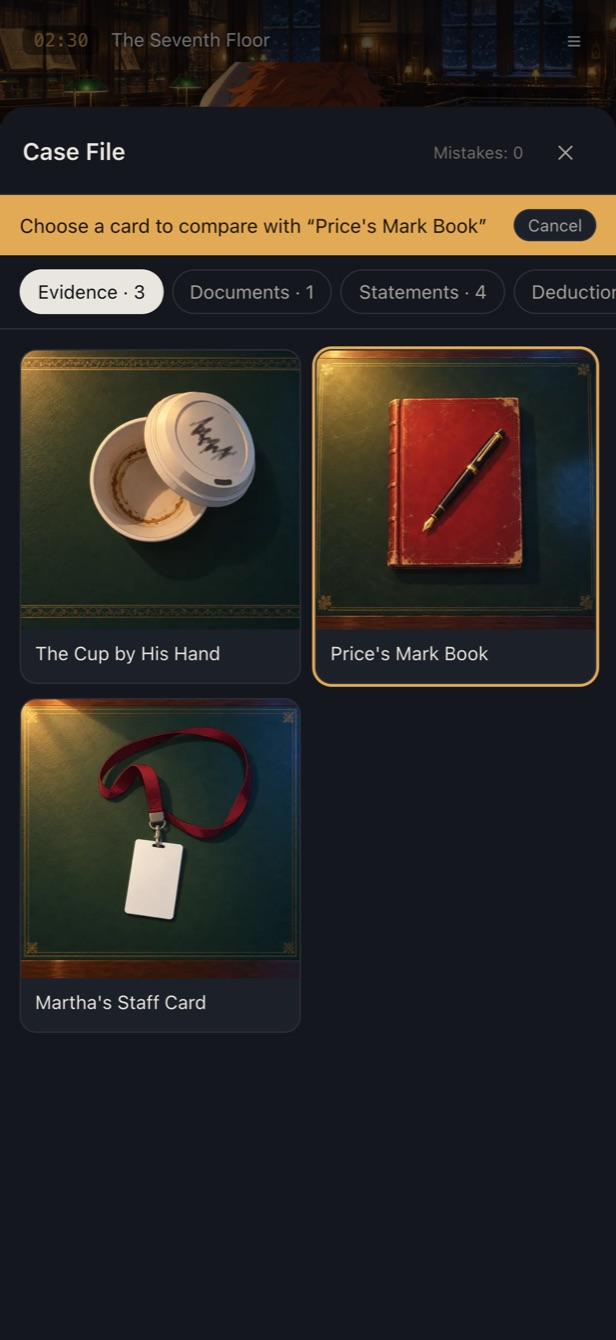Choose Martha's Staff Card to compare
This screenshot has height=1340, width=616.
[x=160, y=865]
